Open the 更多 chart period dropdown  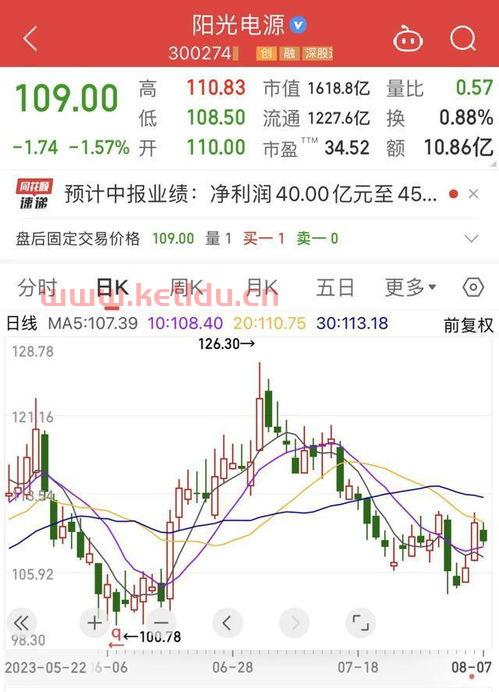click(x=410, y=287)
